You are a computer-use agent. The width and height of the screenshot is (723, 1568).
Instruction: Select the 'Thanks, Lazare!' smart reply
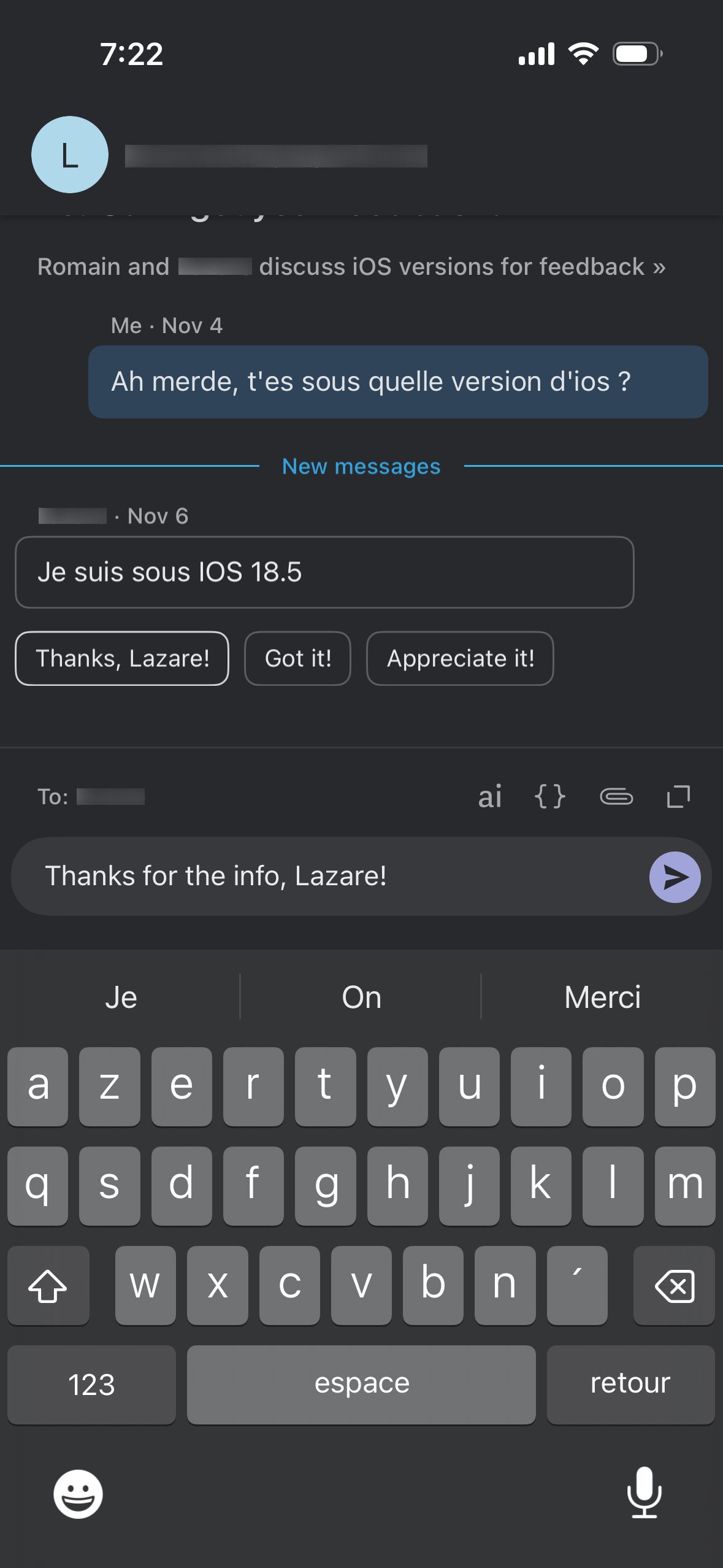pyautogui.click(x=122, y=658)
